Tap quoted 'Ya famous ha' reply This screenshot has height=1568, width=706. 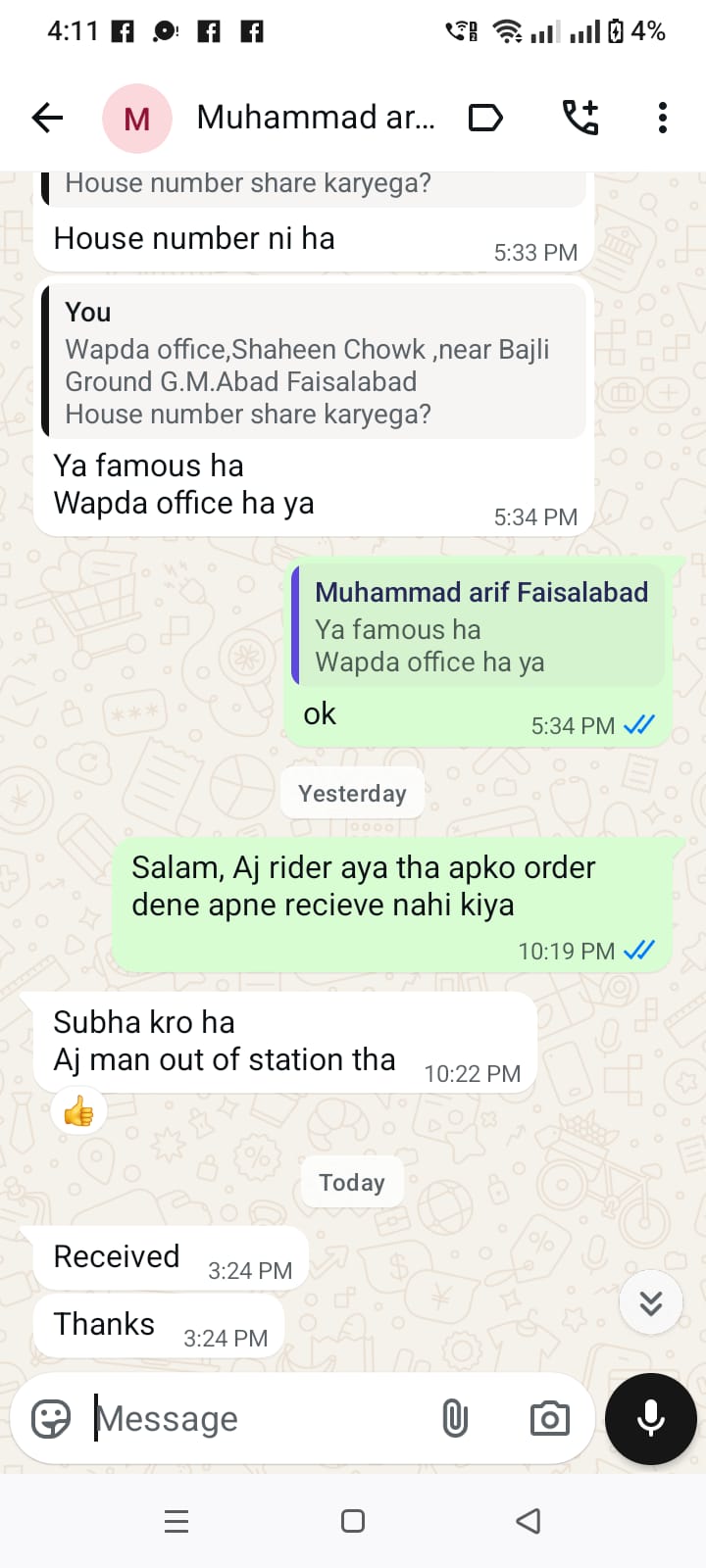480,627
